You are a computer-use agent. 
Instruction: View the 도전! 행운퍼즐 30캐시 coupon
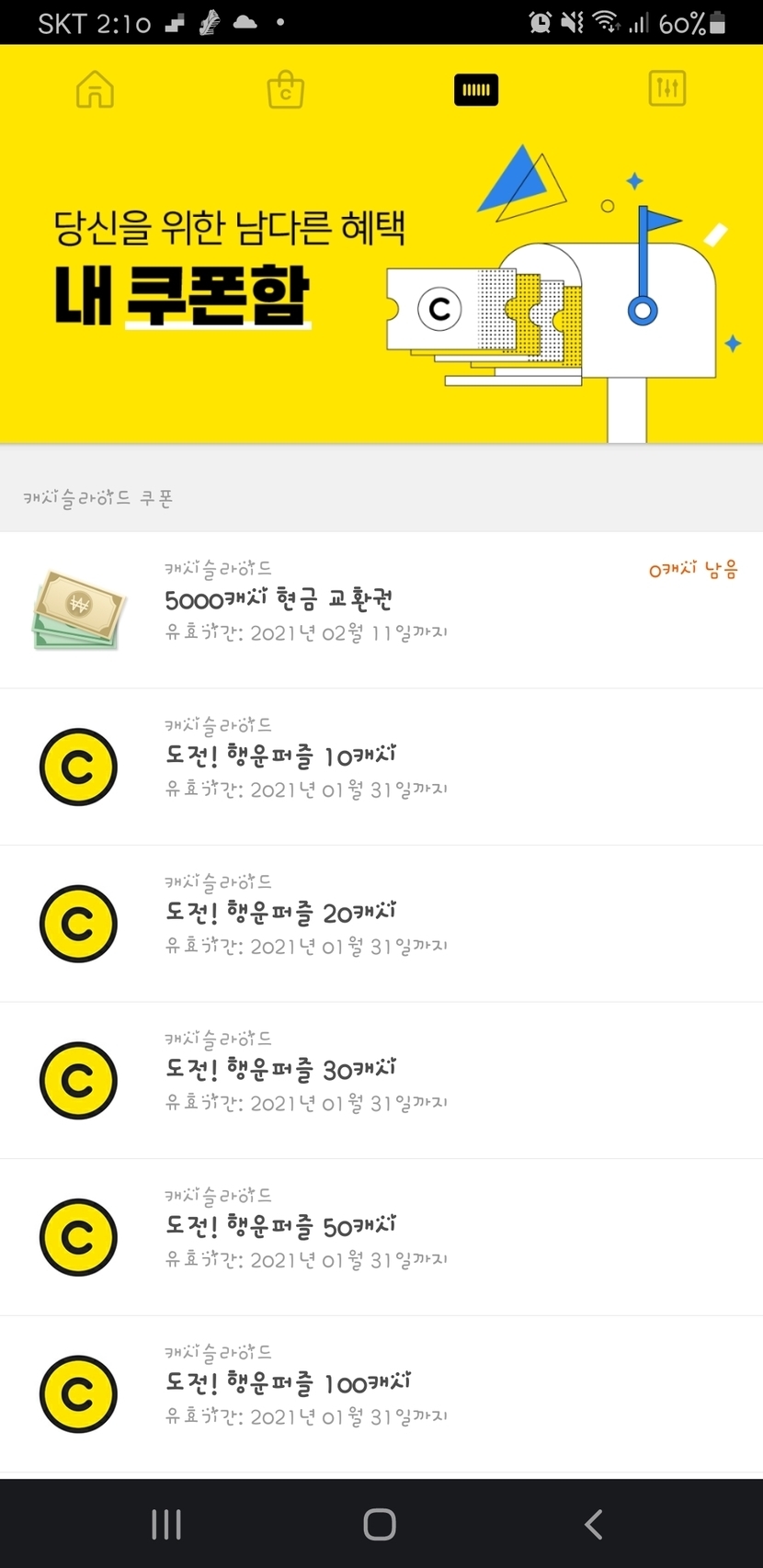[381, 1080]
